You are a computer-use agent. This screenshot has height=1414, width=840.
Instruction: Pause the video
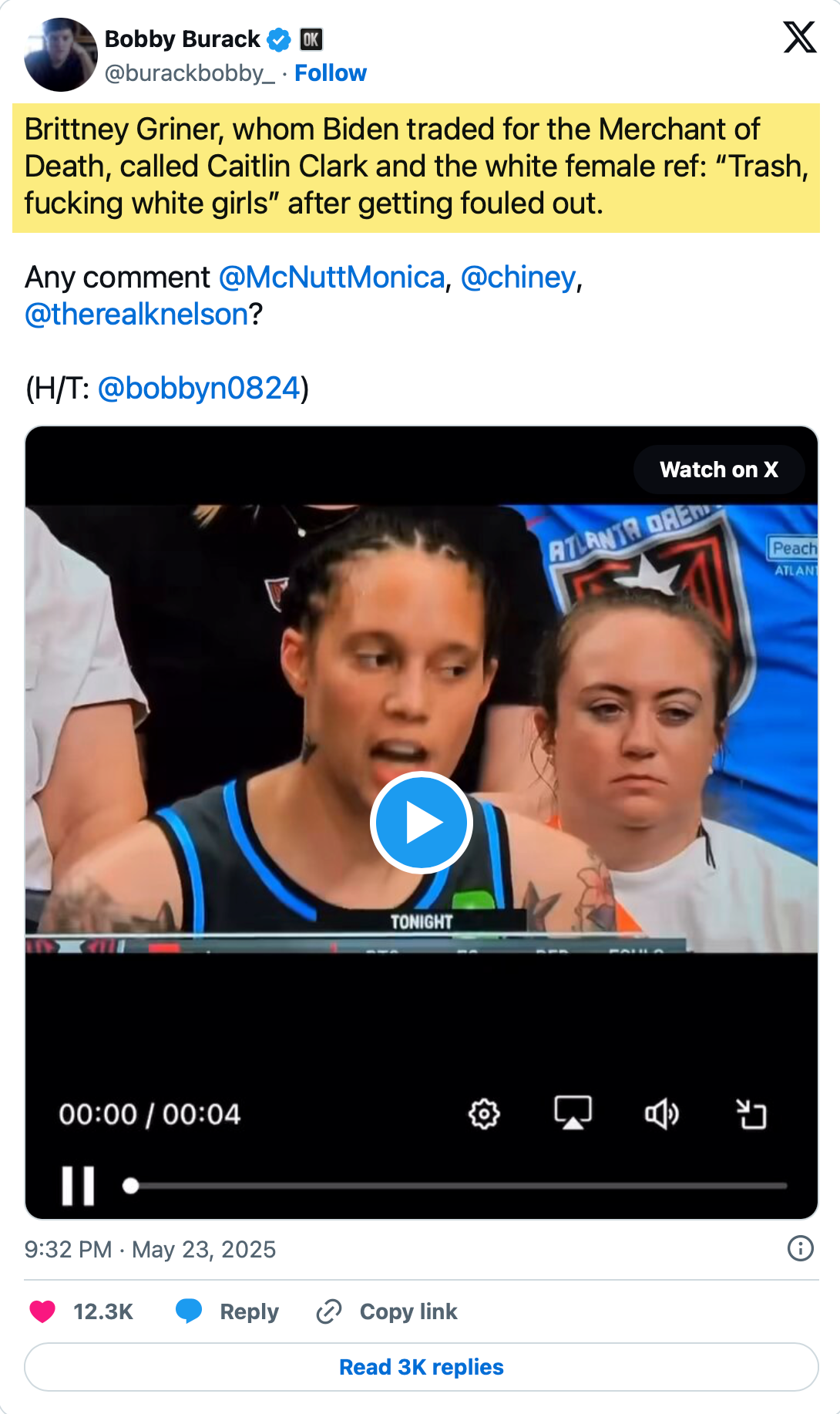[78, 1185]
